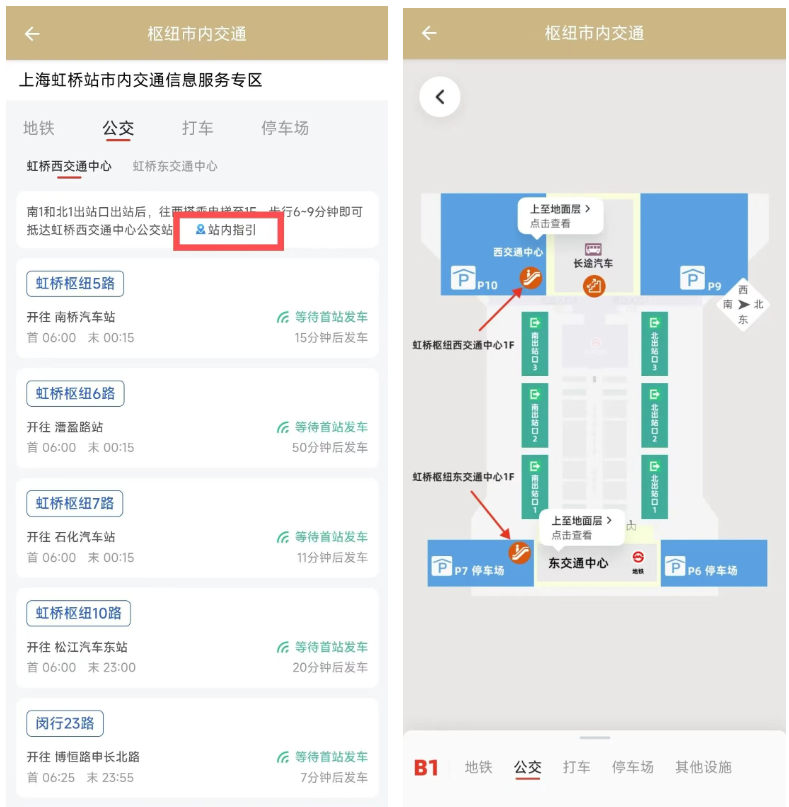Switch to the 其他设施 tab on the map
789x807 pixels.
[704, 767]
